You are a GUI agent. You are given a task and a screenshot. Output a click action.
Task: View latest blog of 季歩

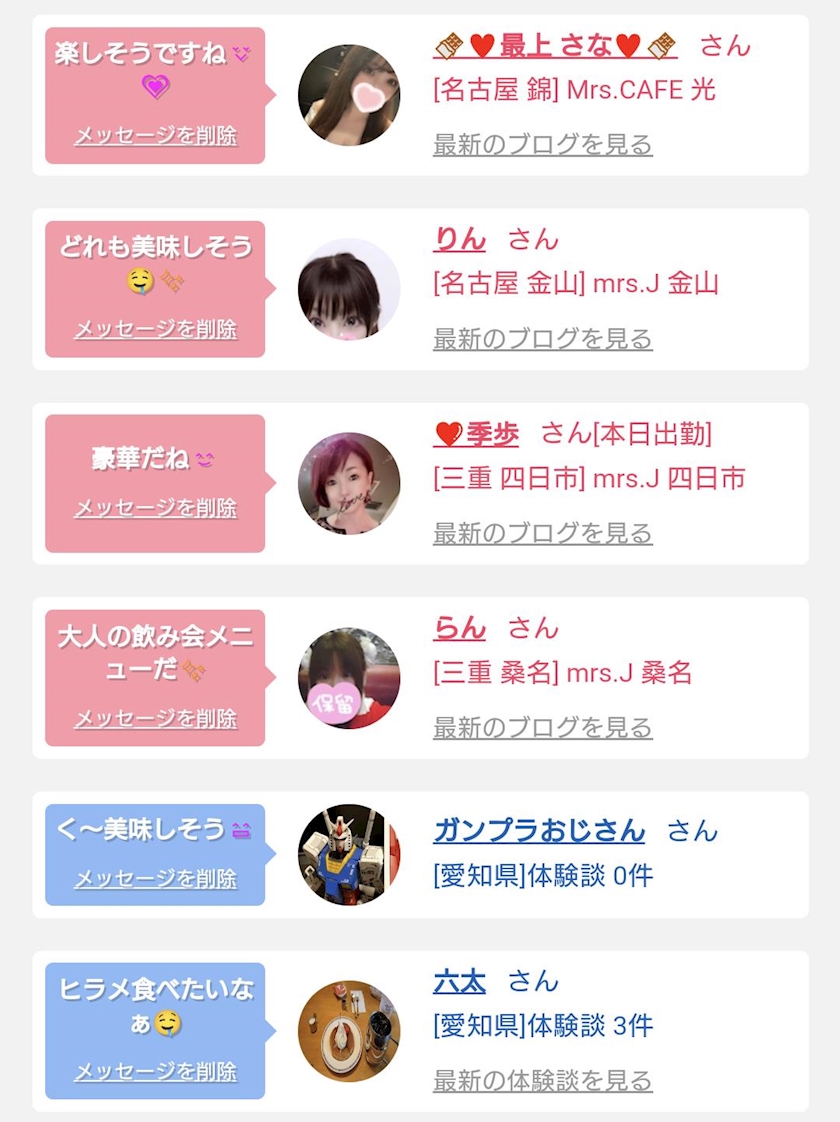542,533
